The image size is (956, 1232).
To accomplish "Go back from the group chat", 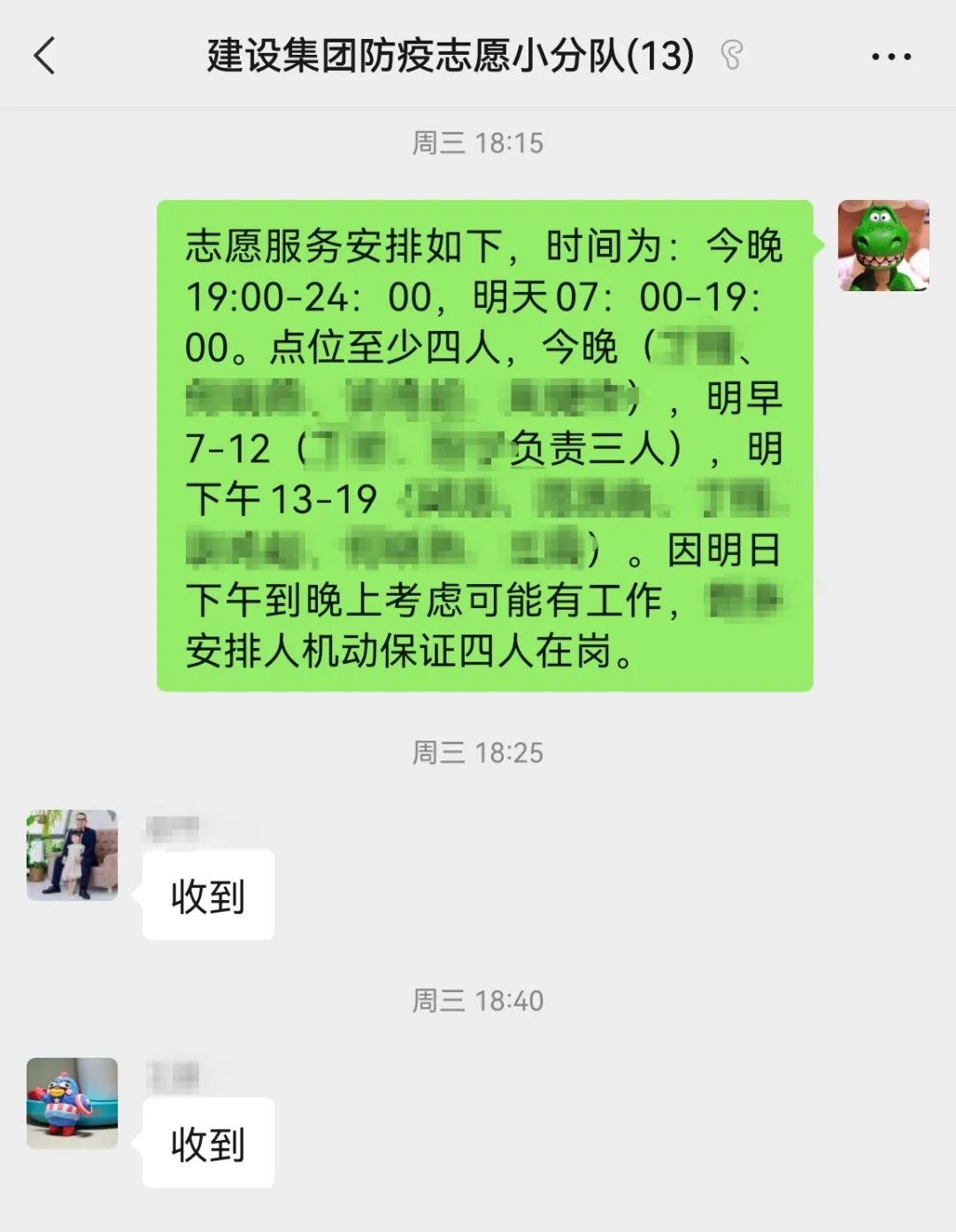I will 44,56.
